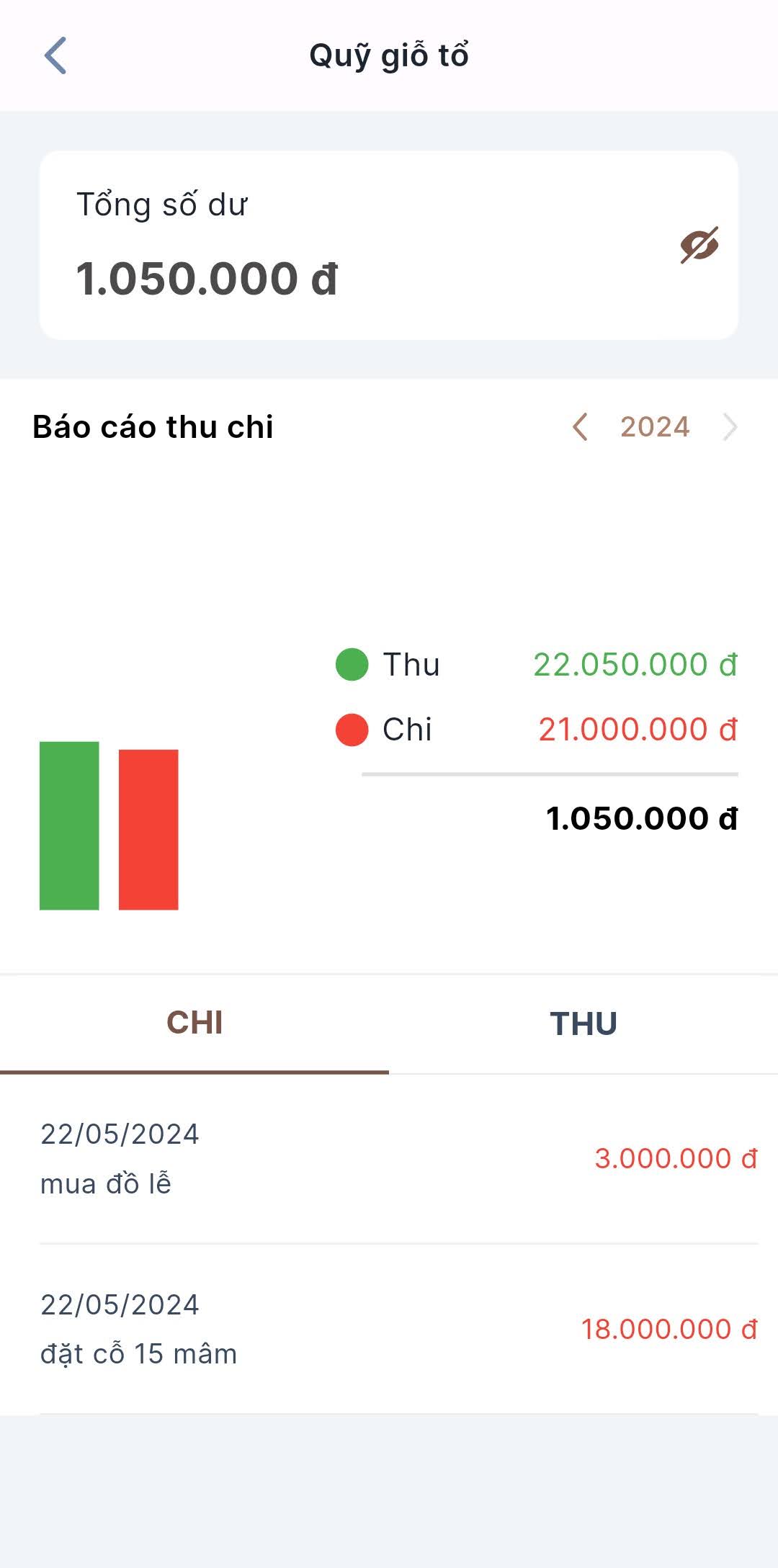Image resolution: width=778 pixels, height=1568 pixels.
Task: Go to next year after 2024
Action: click(730, 426)
